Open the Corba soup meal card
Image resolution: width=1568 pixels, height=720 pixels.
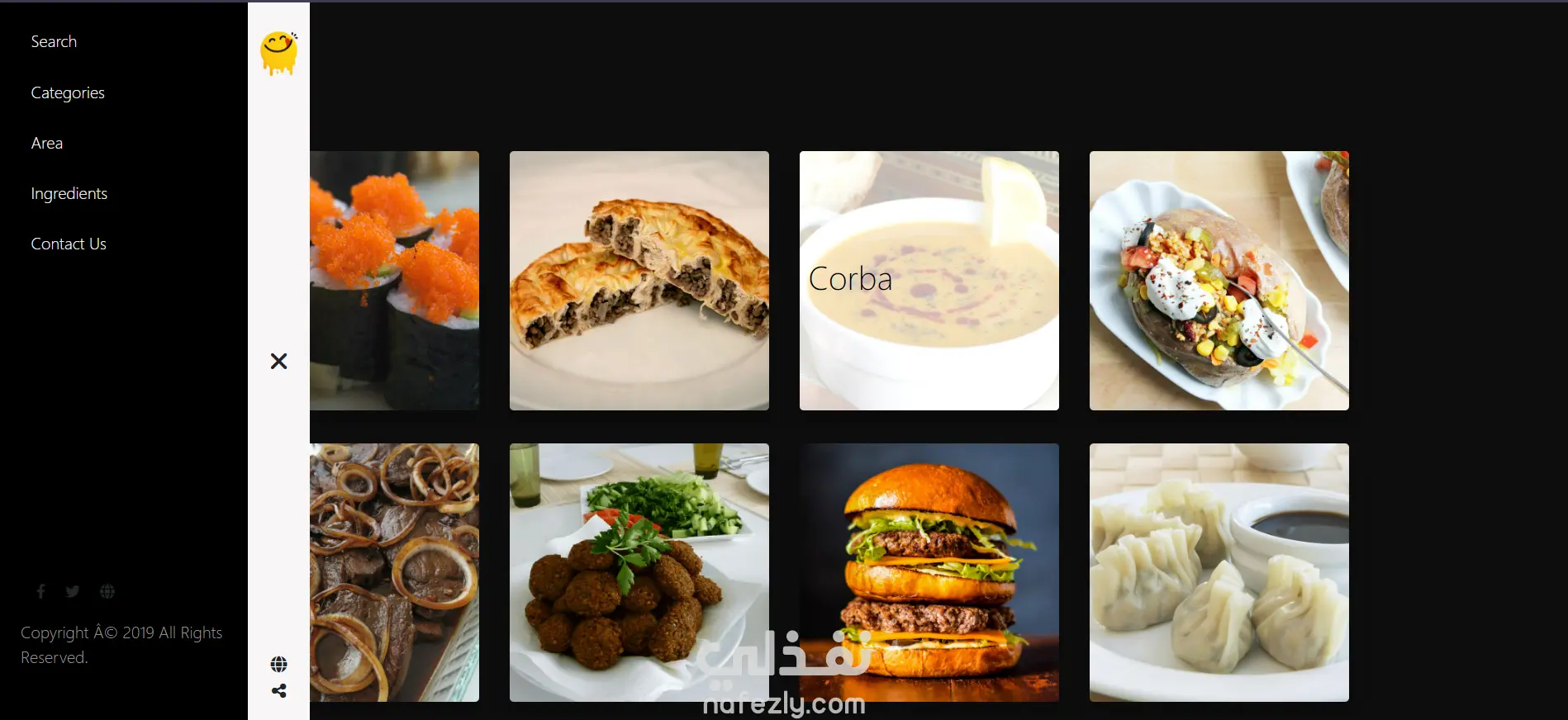point(929,281)
